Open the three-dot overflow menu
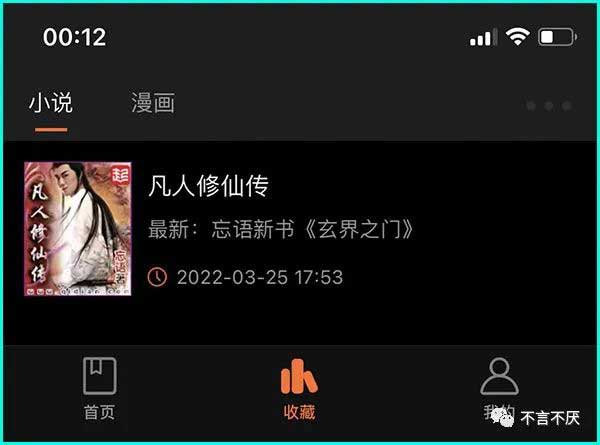This screenshot has height=445, width=600. (548, 105)
